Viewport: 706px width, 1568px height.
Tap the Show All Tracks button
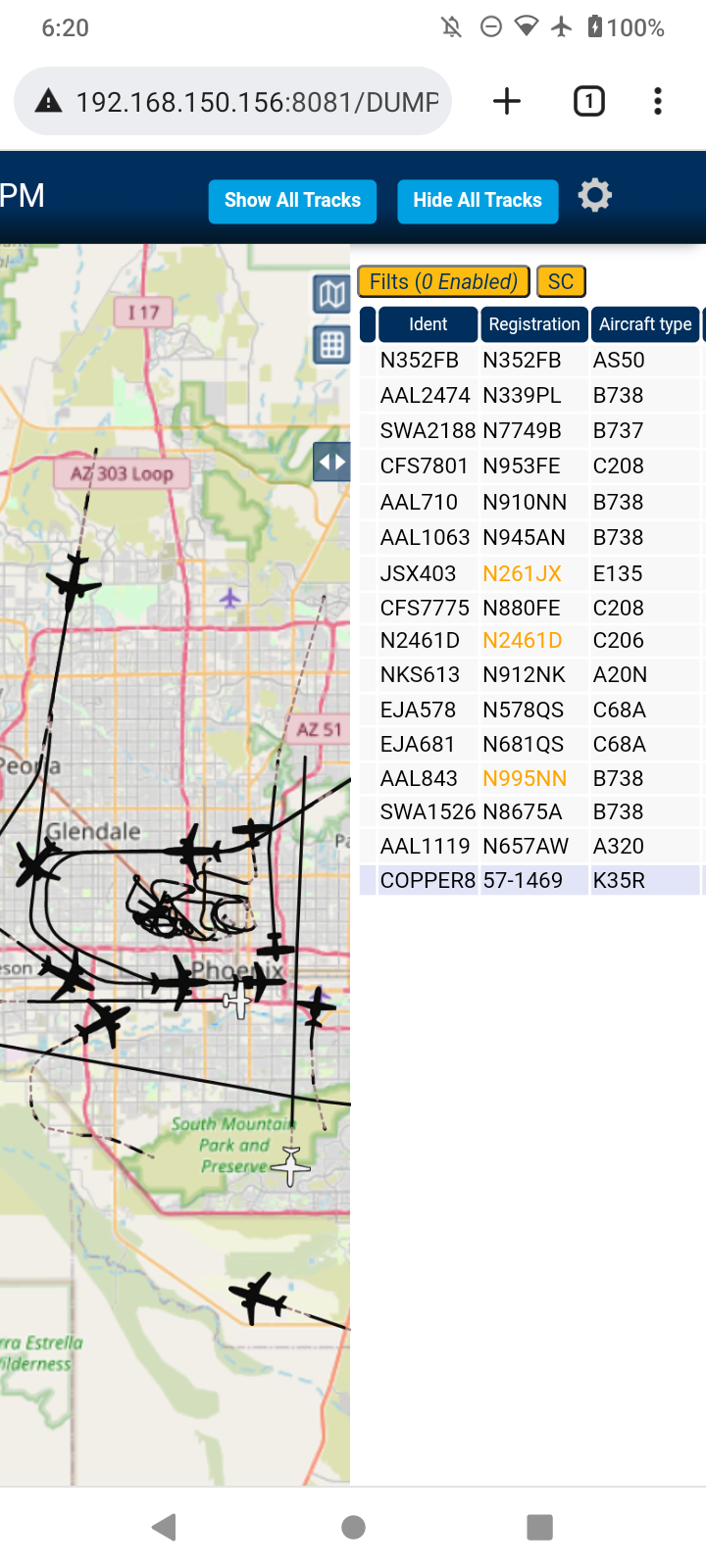pyautogui.click(x=292, y=201)
